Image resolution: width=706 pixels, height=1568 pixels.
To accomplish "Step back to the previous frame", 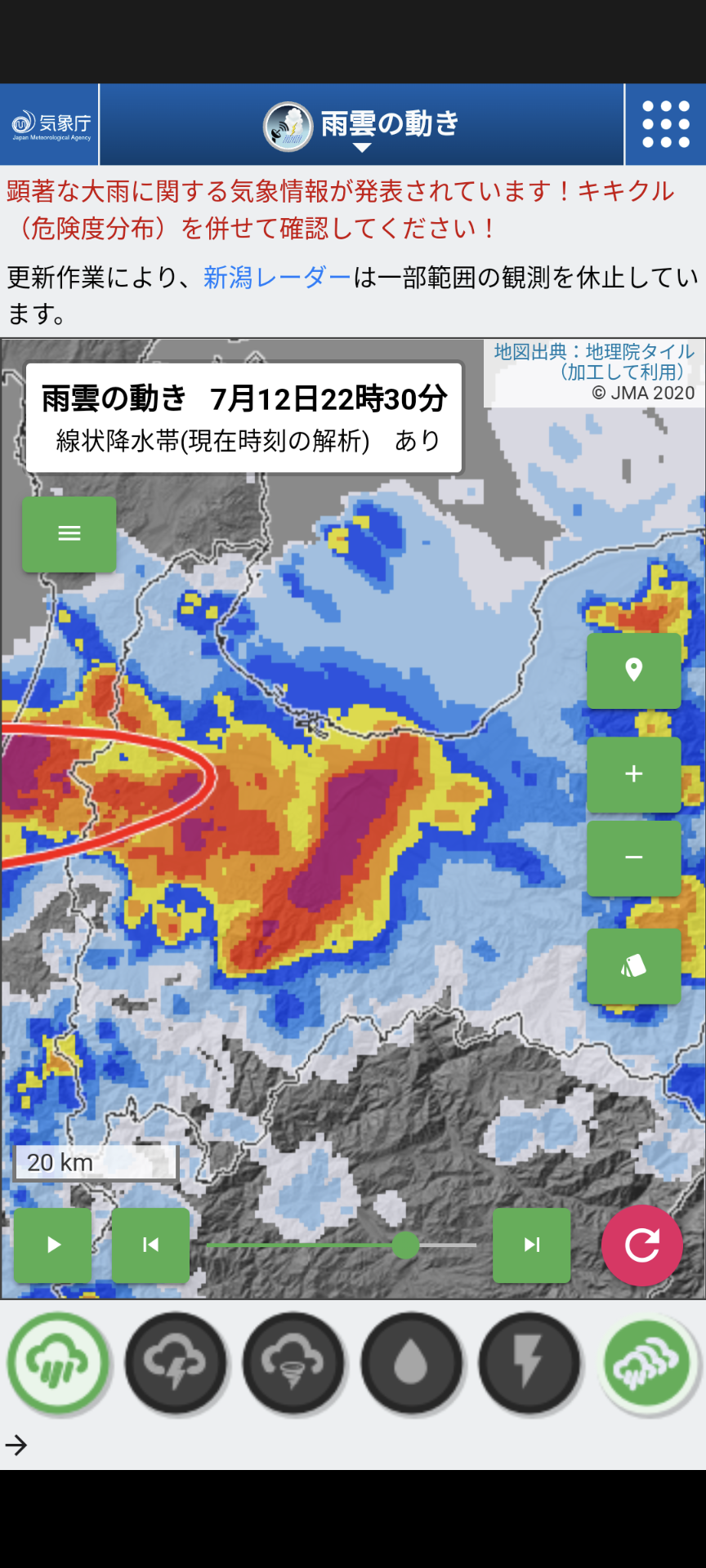I will click(x=150, y=1245).
